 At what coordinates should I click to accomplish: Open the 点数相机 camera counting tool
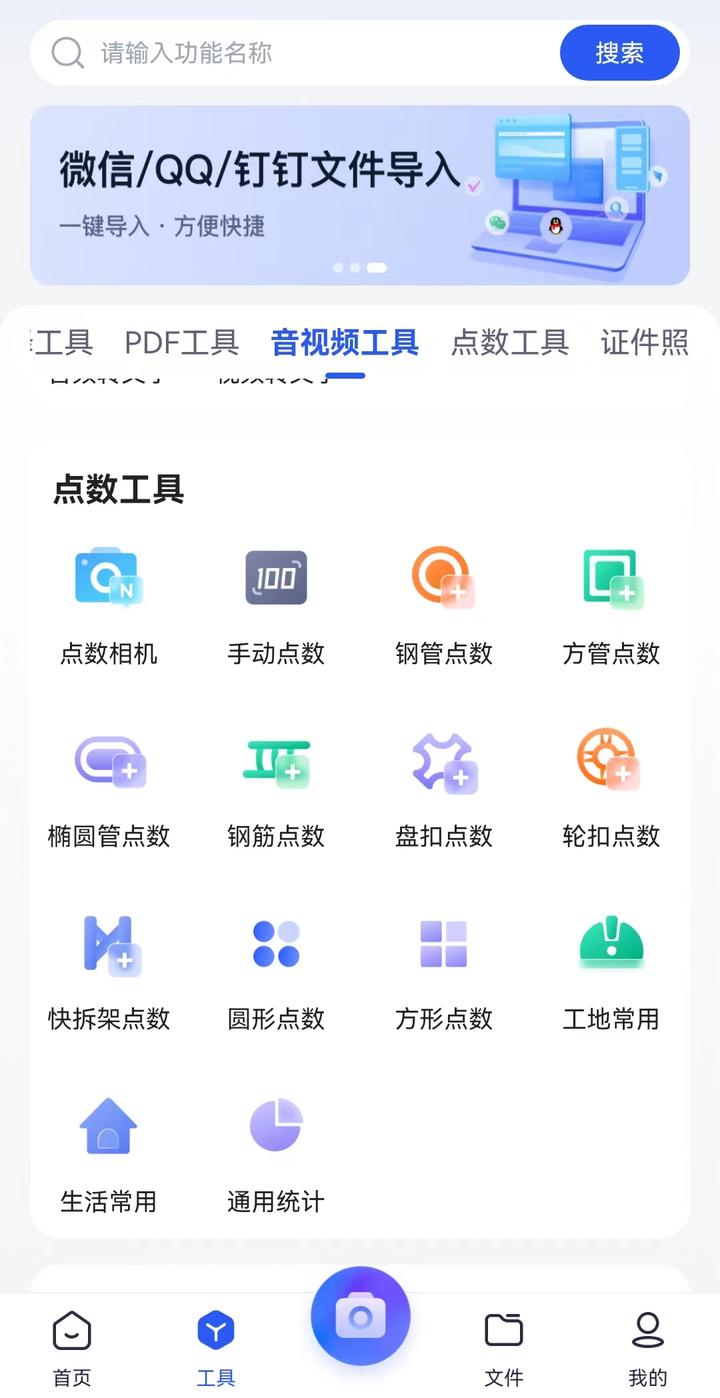coord(108,600)
